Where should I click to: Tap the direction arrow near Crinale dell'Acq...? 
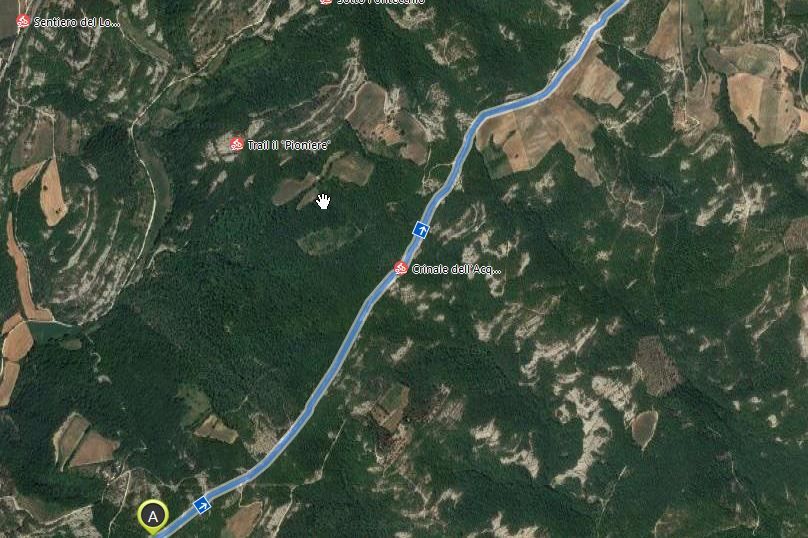point(421,230)
